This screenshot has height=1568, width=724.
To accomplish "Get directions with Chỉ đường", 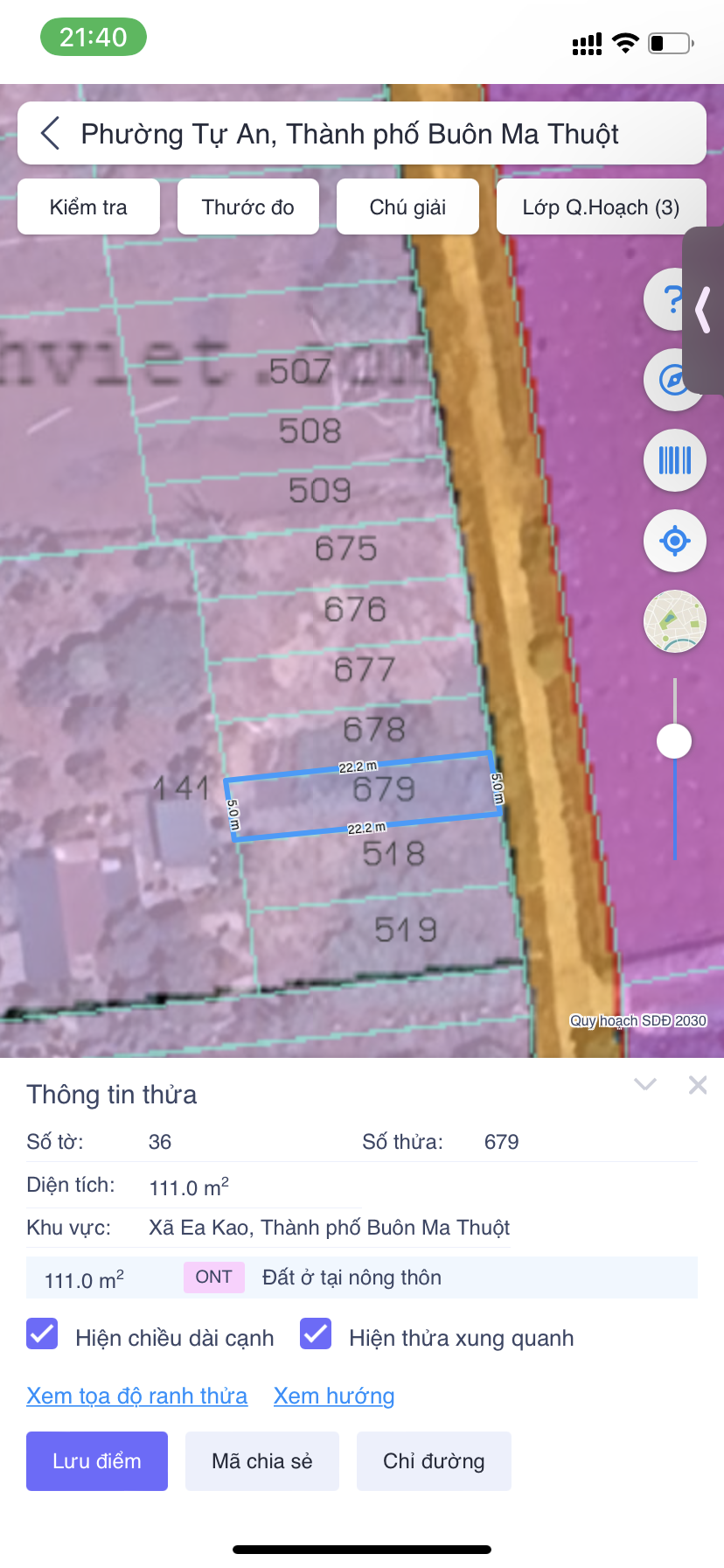I will pyautogui.click(x=434, y=1461).
